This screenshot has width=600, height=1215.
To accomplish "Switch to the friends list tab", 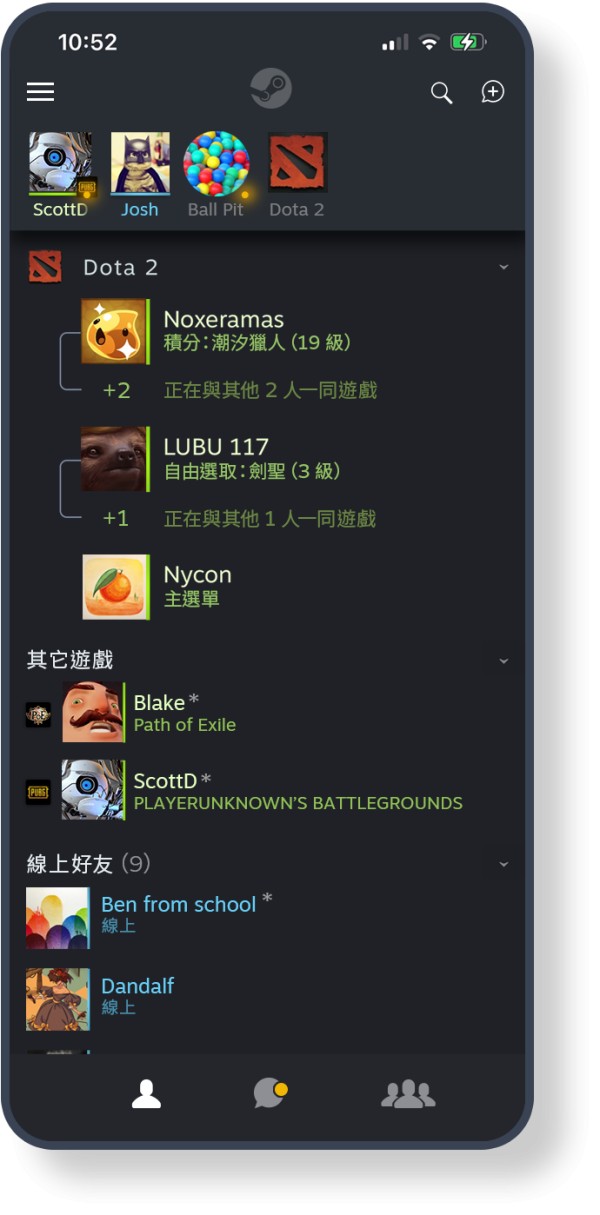I will coord(146,1095).
